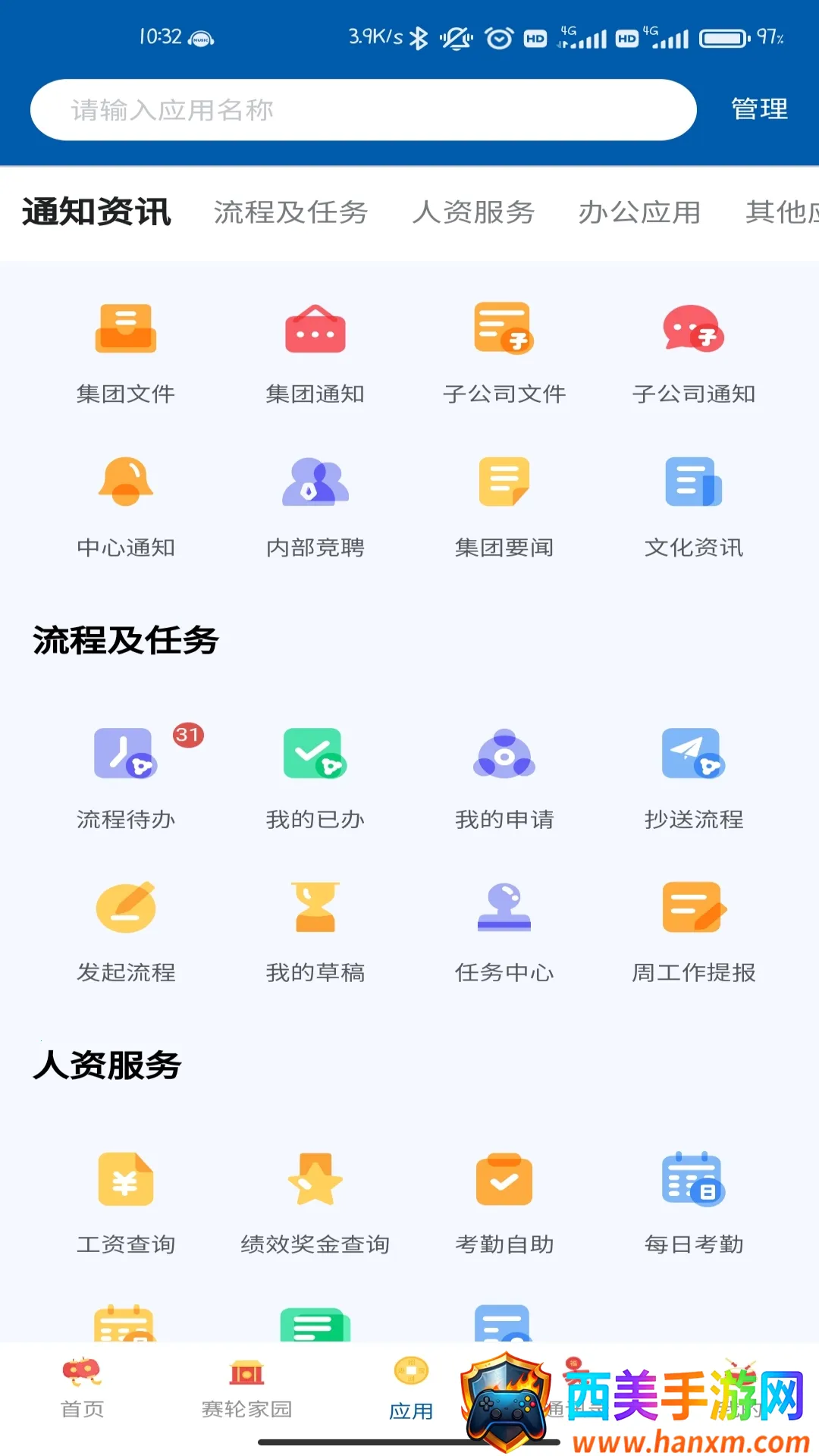Open 我的申请
Viewport: 819px width, 1456px height.
click(504, 775)
